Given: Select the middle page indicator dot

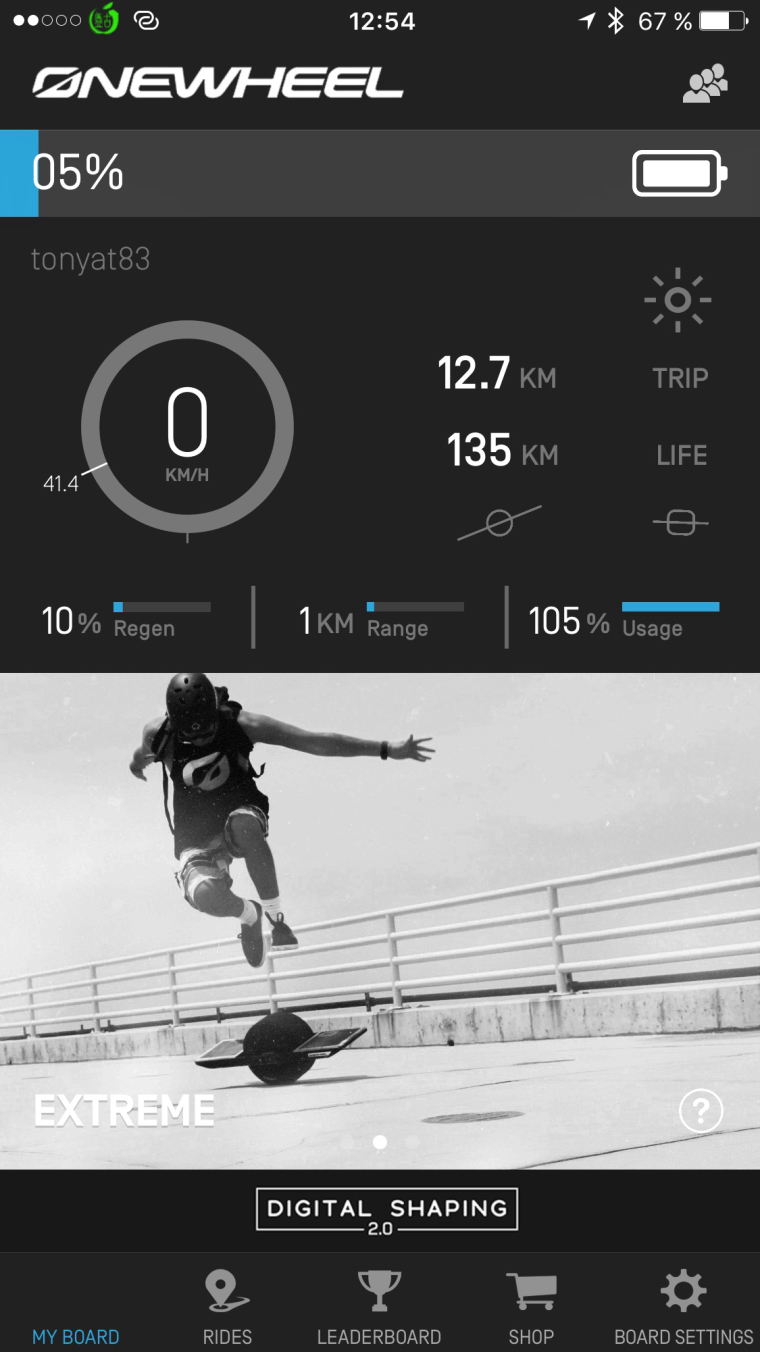Looking at the screenshot, I should pos(380,1141).
